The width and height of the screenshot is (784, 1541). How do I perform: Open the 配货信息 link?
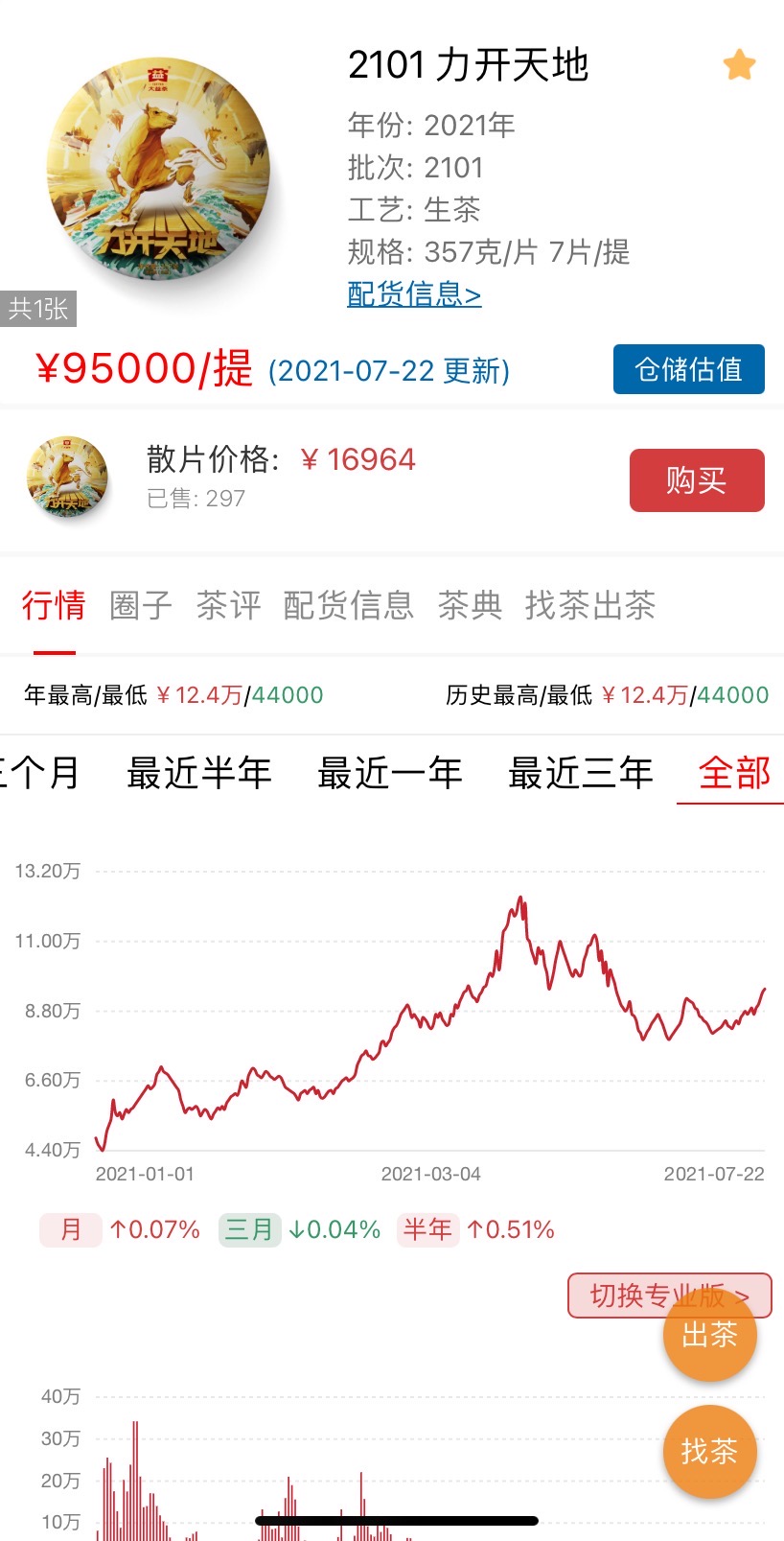414,293
